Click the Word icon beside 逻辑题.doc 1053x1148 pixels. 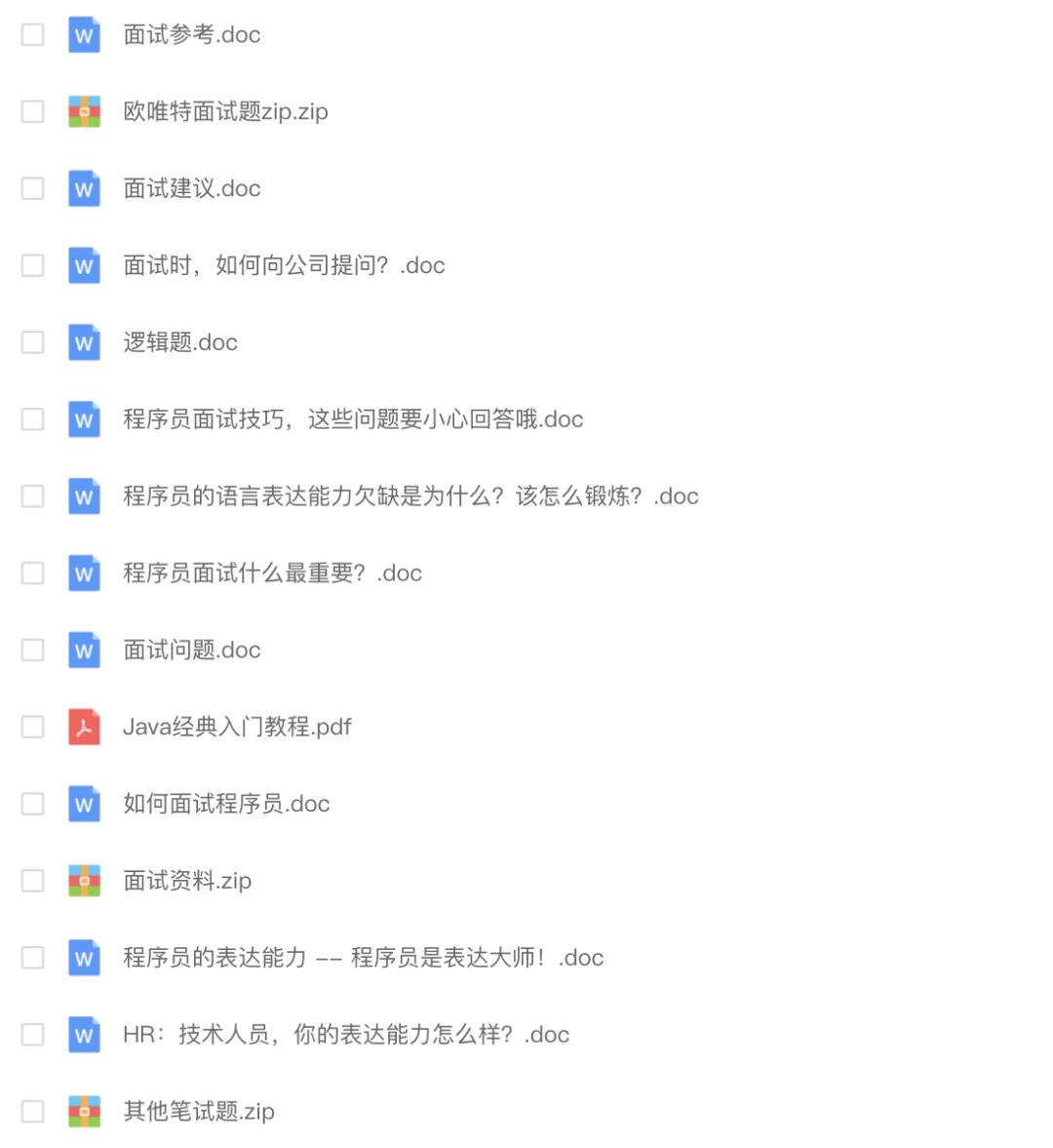tap(83, 342)
